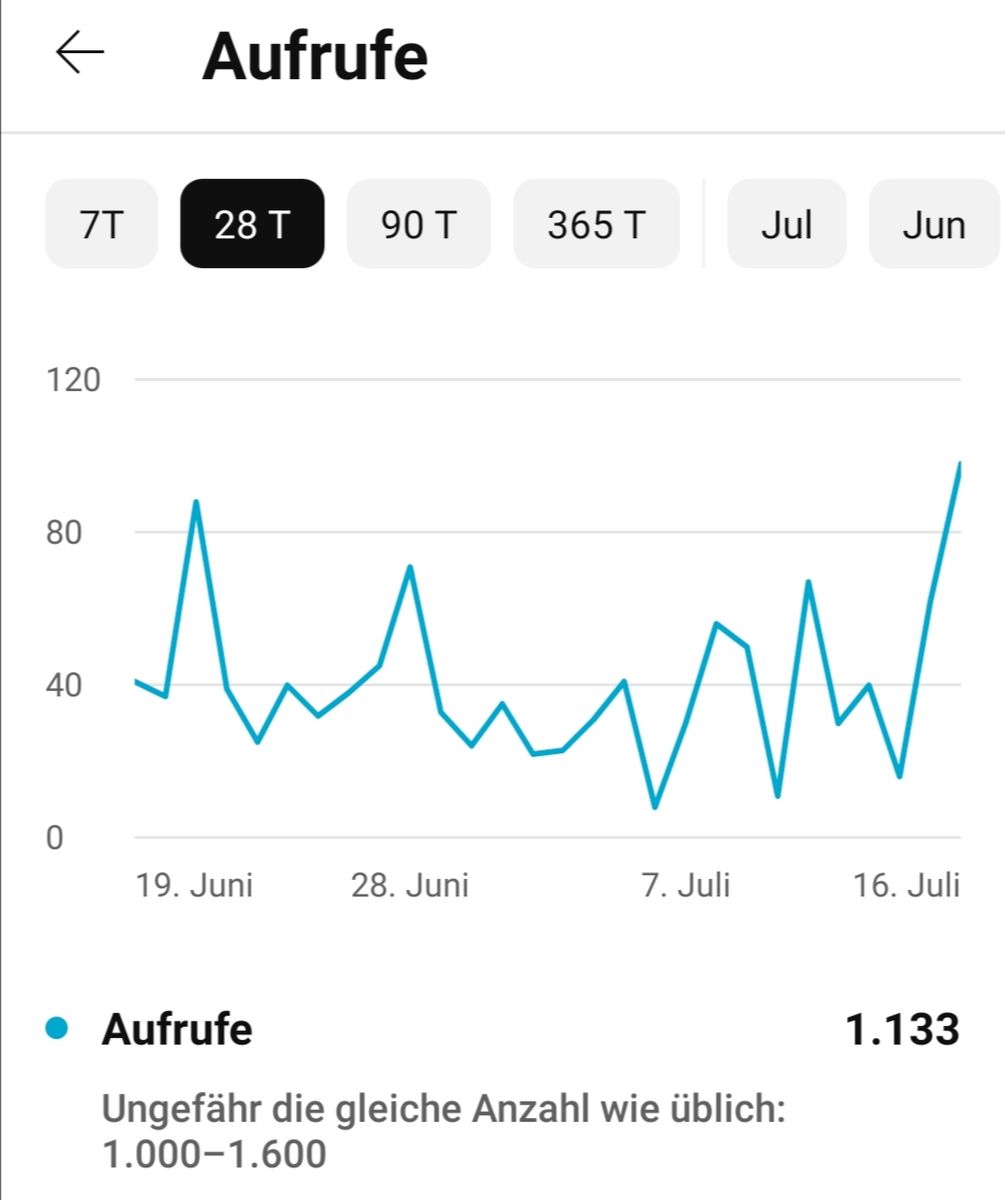1005x1200 pixels.
Task: Go back using the arrow icon
Action: tap(80, 54)
